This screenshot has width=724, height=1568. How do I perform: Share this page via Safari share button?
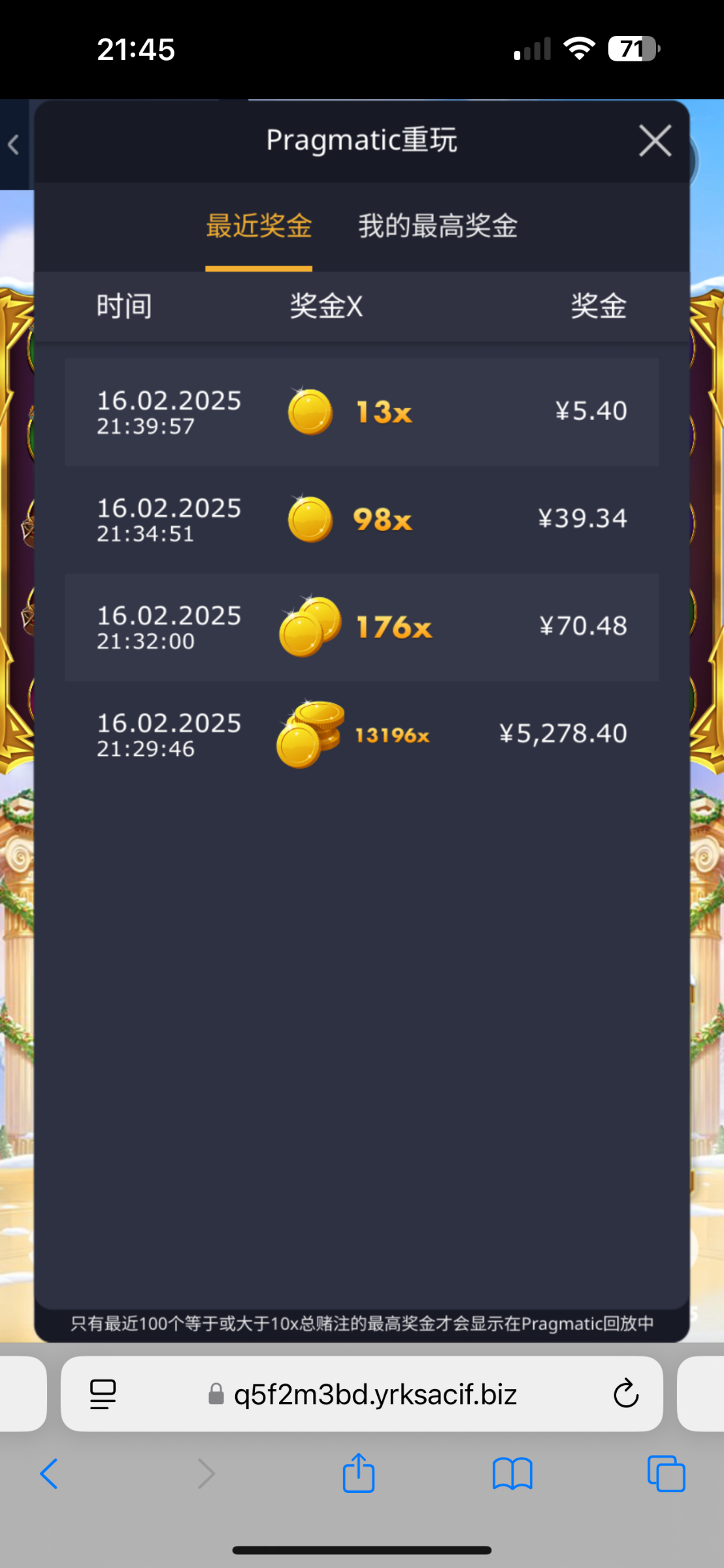(x=359, y=1474)
